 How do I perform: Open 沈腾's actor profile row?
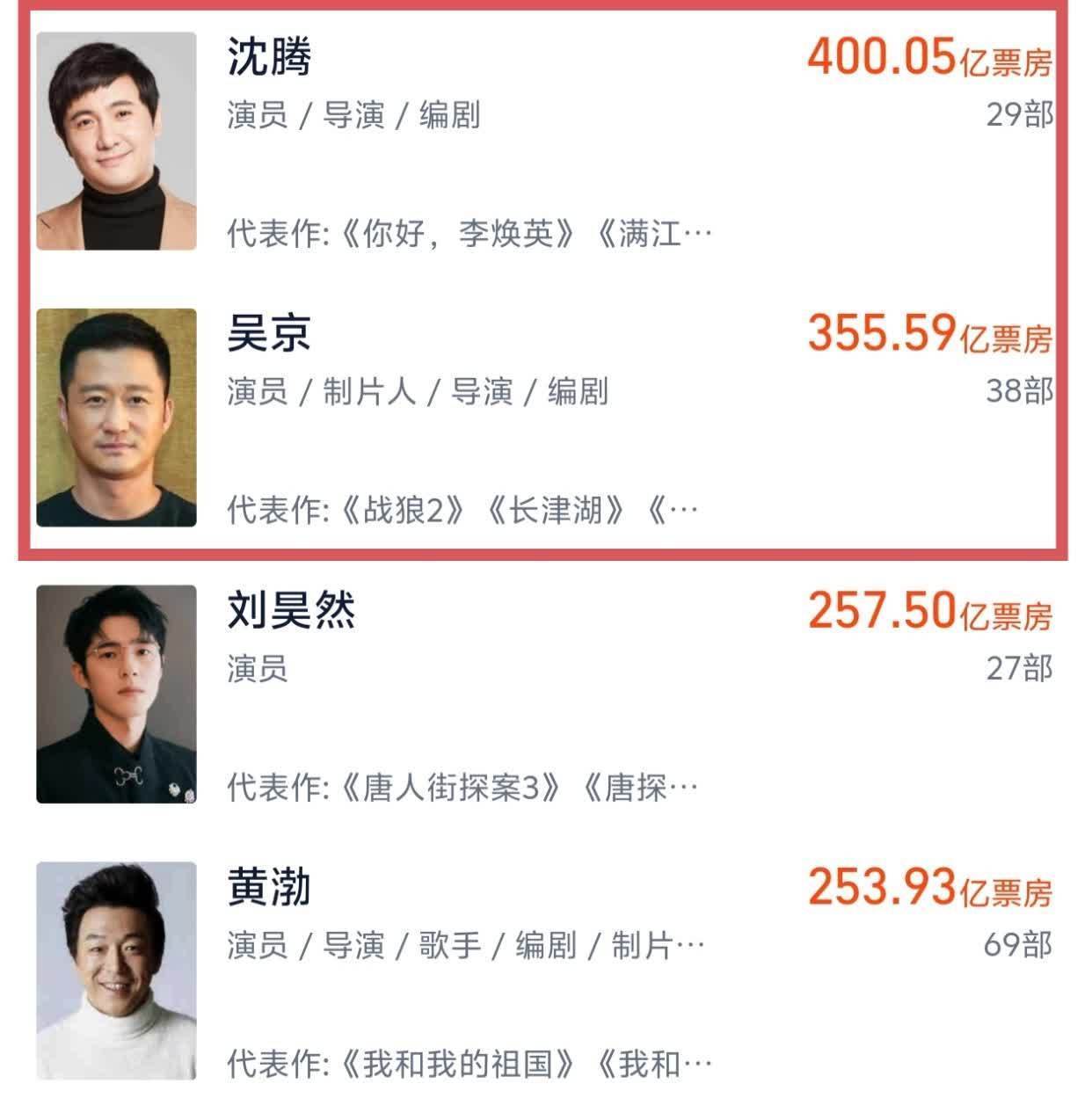coord(545,141)
